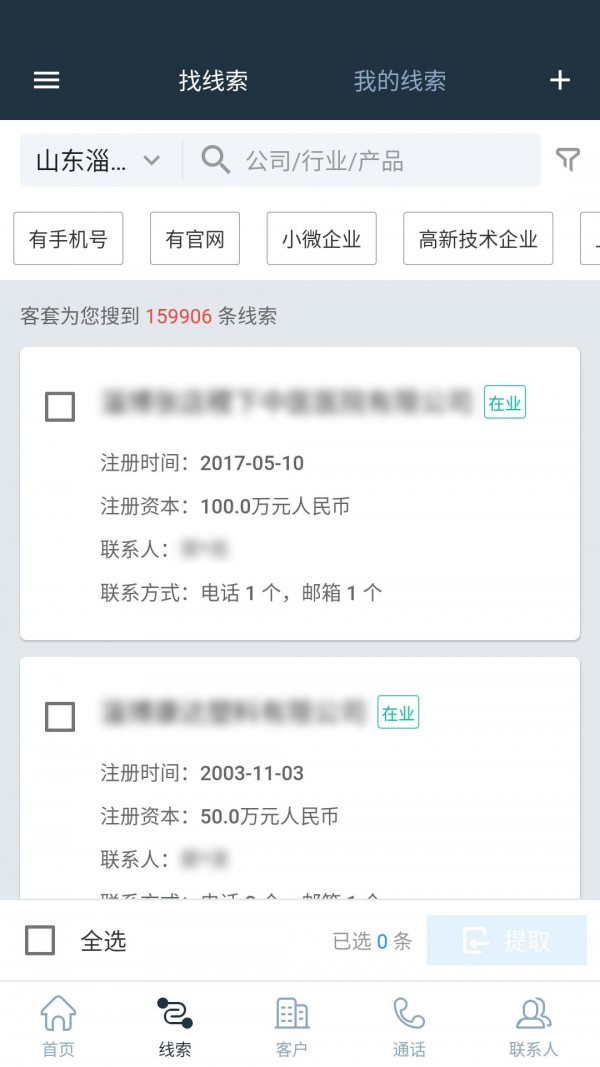Image resolution: width=600 pixels, height=1067 pixels.
Task: Tap the 提取 extract button
Action: point(506,941)
